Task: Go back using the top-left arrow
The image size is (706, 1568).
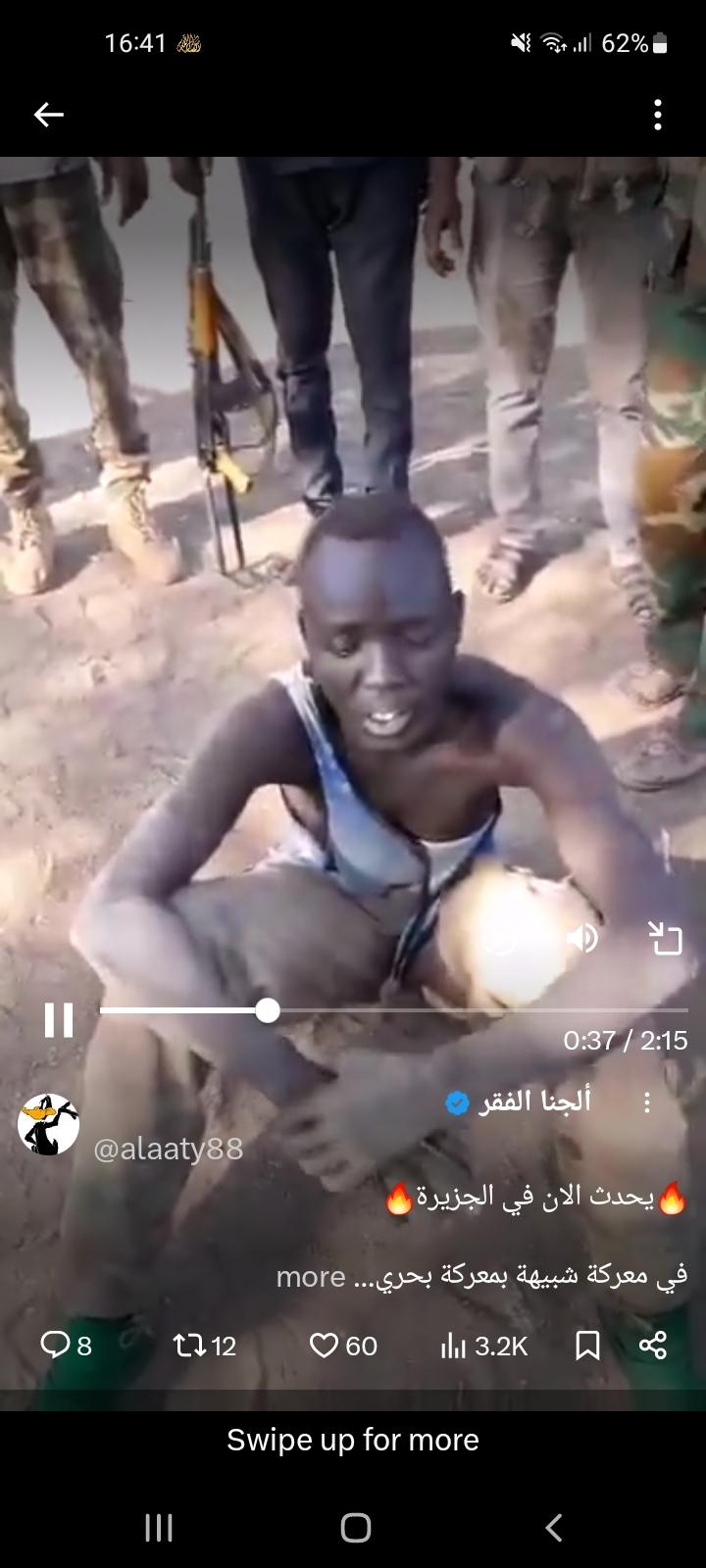Action: [48, 115]
